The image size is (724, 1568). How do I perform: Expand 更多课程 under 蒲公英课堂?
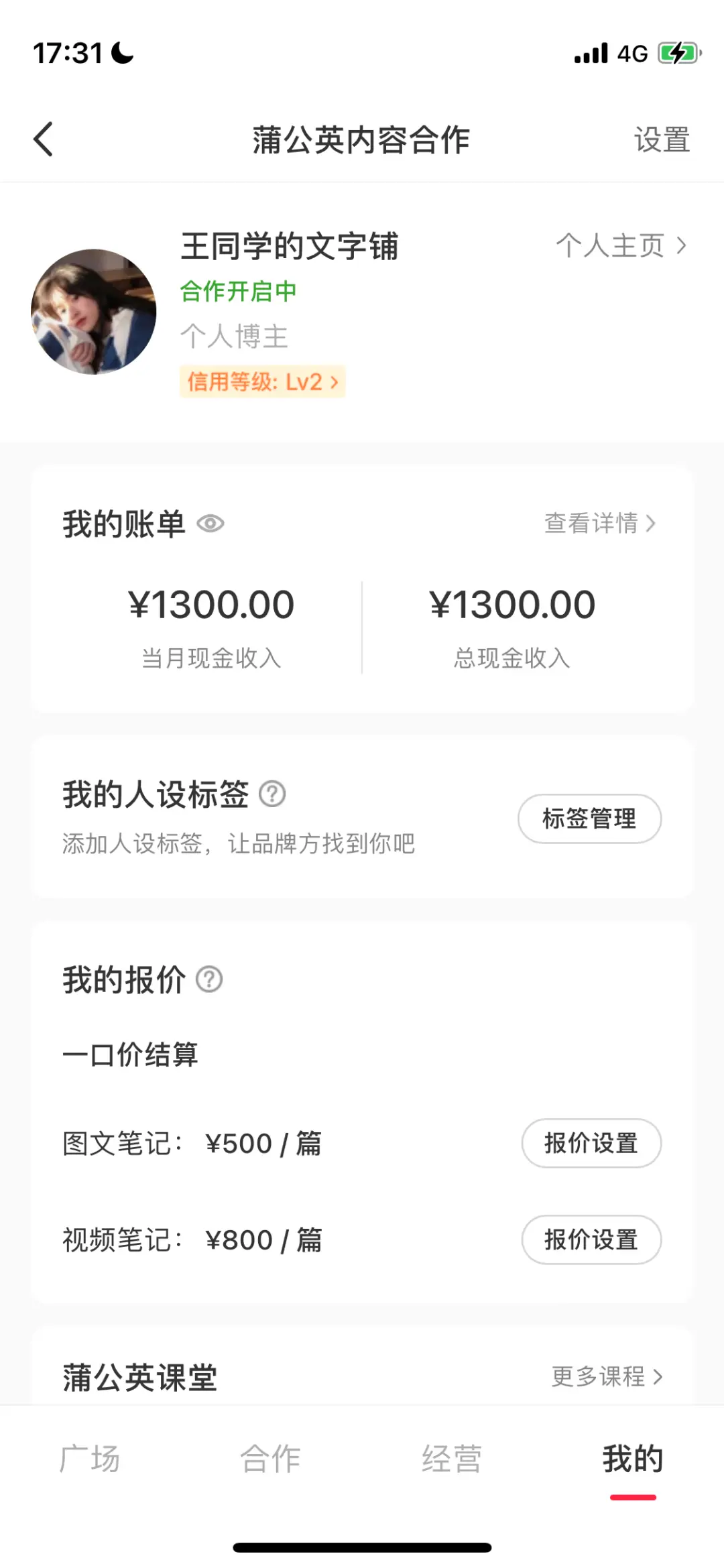pos(605,1378)
